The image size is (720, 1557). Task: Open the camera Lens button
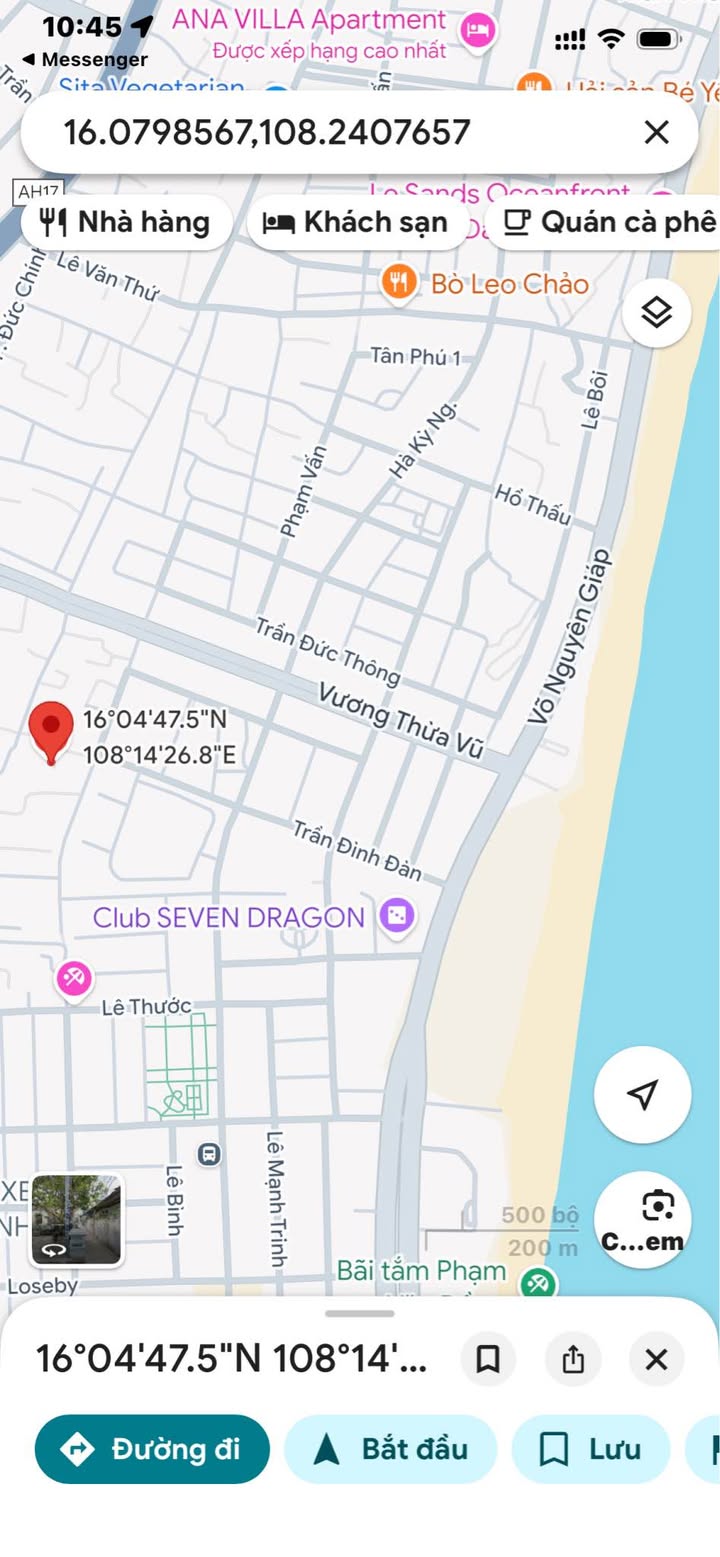643,1219
